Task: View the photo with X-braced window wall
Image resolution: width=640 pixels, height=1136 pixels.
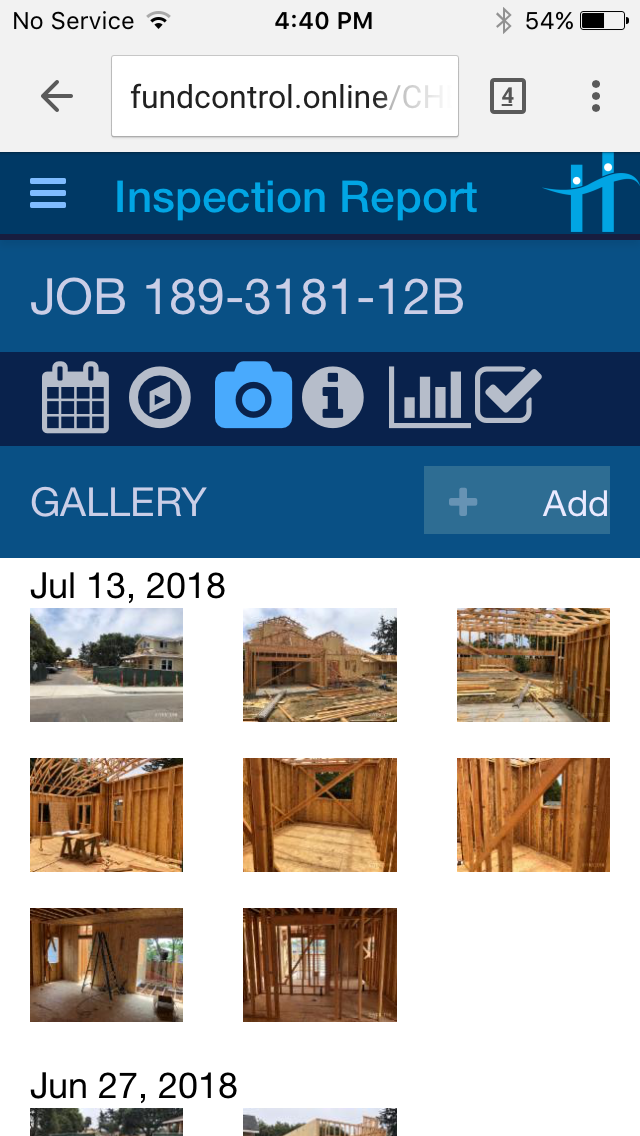Action: 320,815
